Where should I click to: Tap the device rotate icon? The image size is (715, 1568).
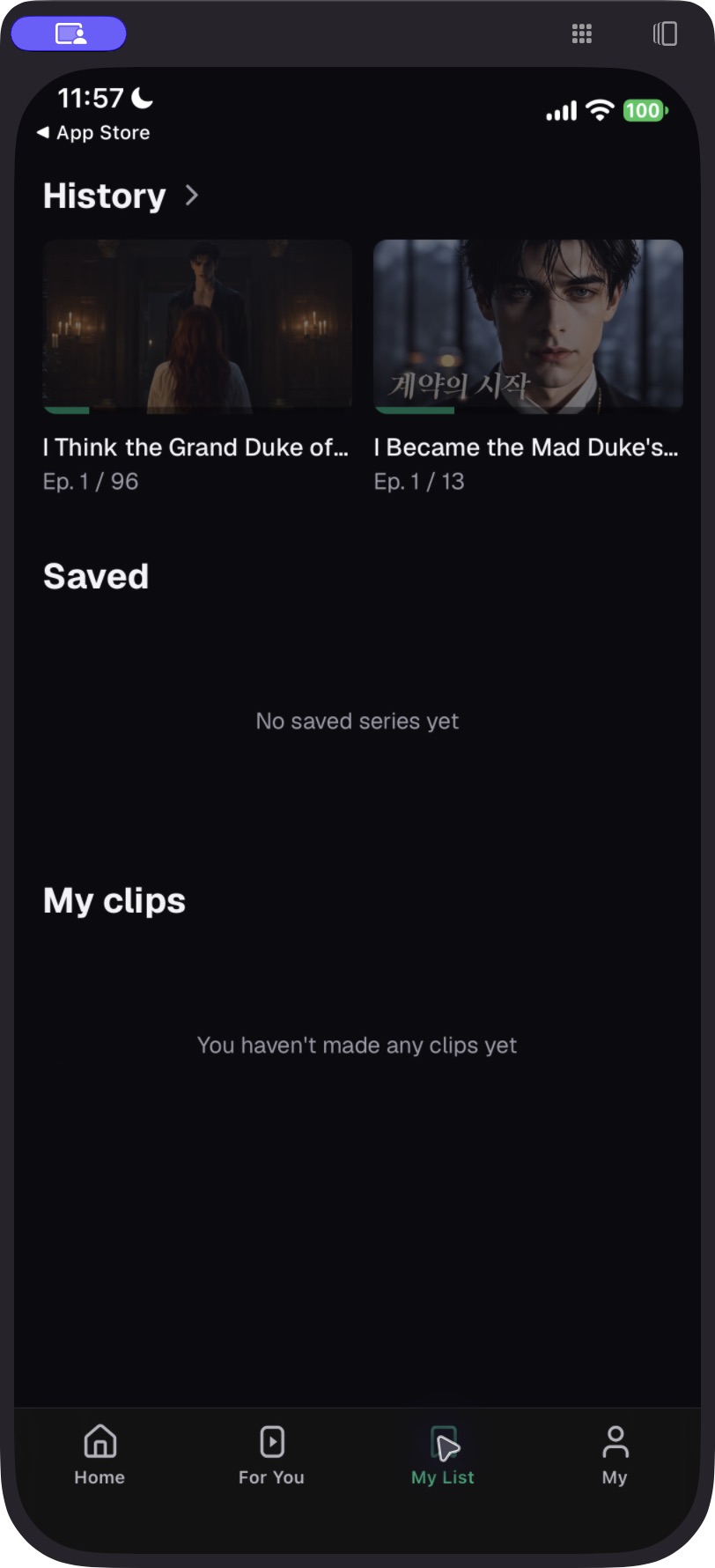pos(665,33)
